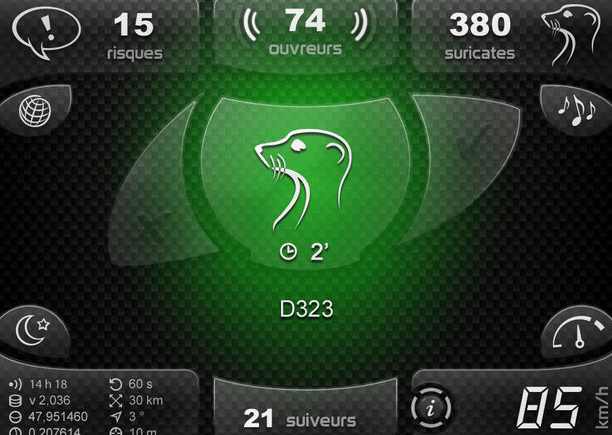Tap the central meerkat green button

(x=305, y=180)
